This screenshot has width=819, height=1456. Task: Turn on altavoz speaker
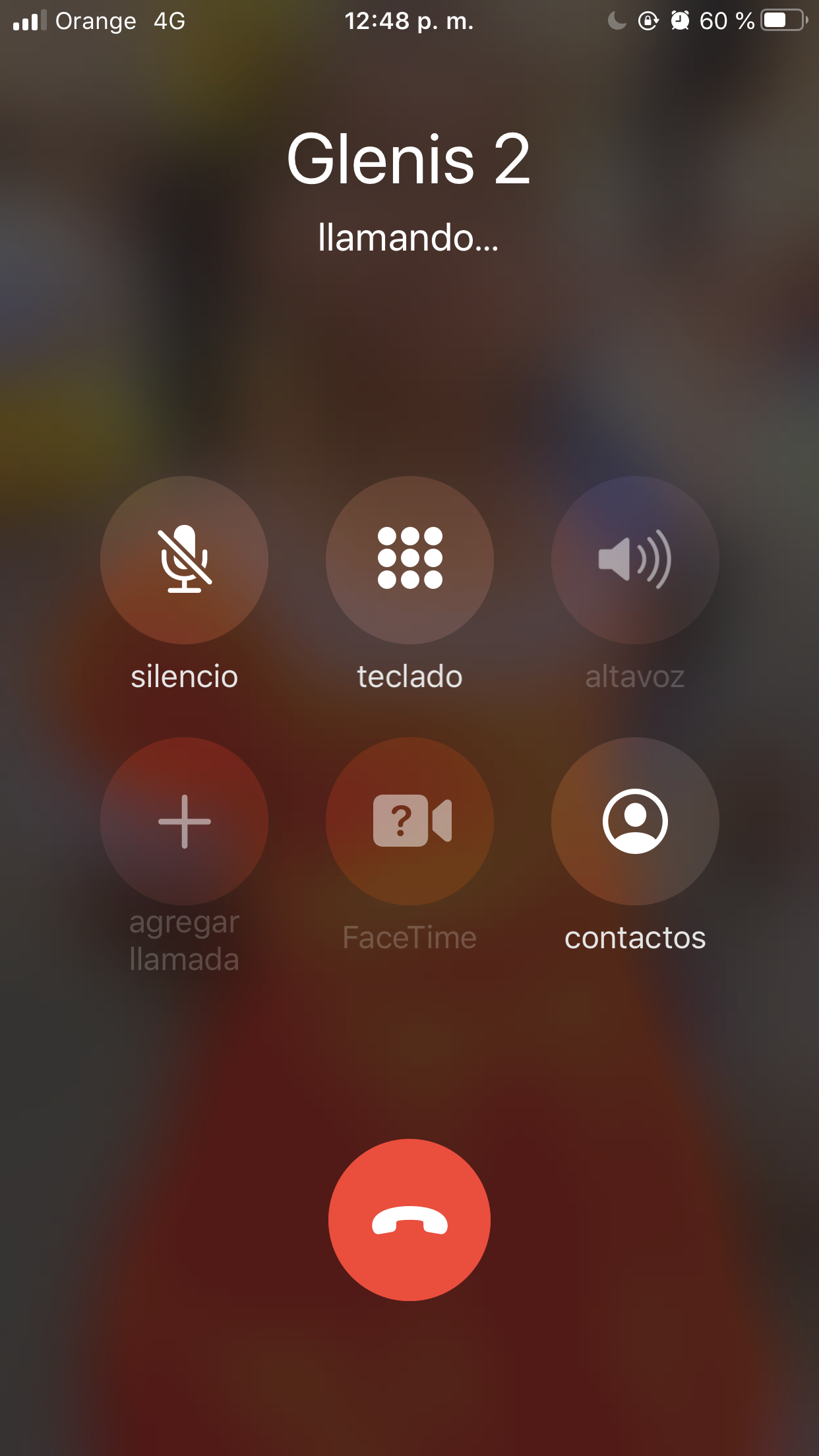pyautogui.click(x=635, y=560)
